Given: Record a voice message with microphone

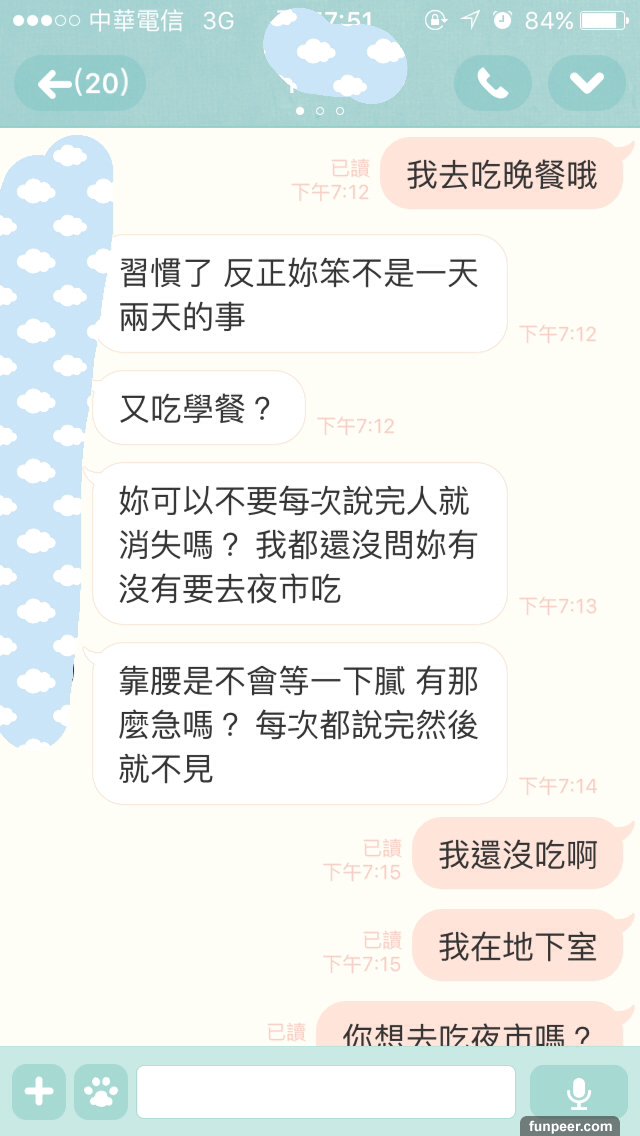Looking at the screenshot, I should pyautogui.click(x=578, y=1091).
